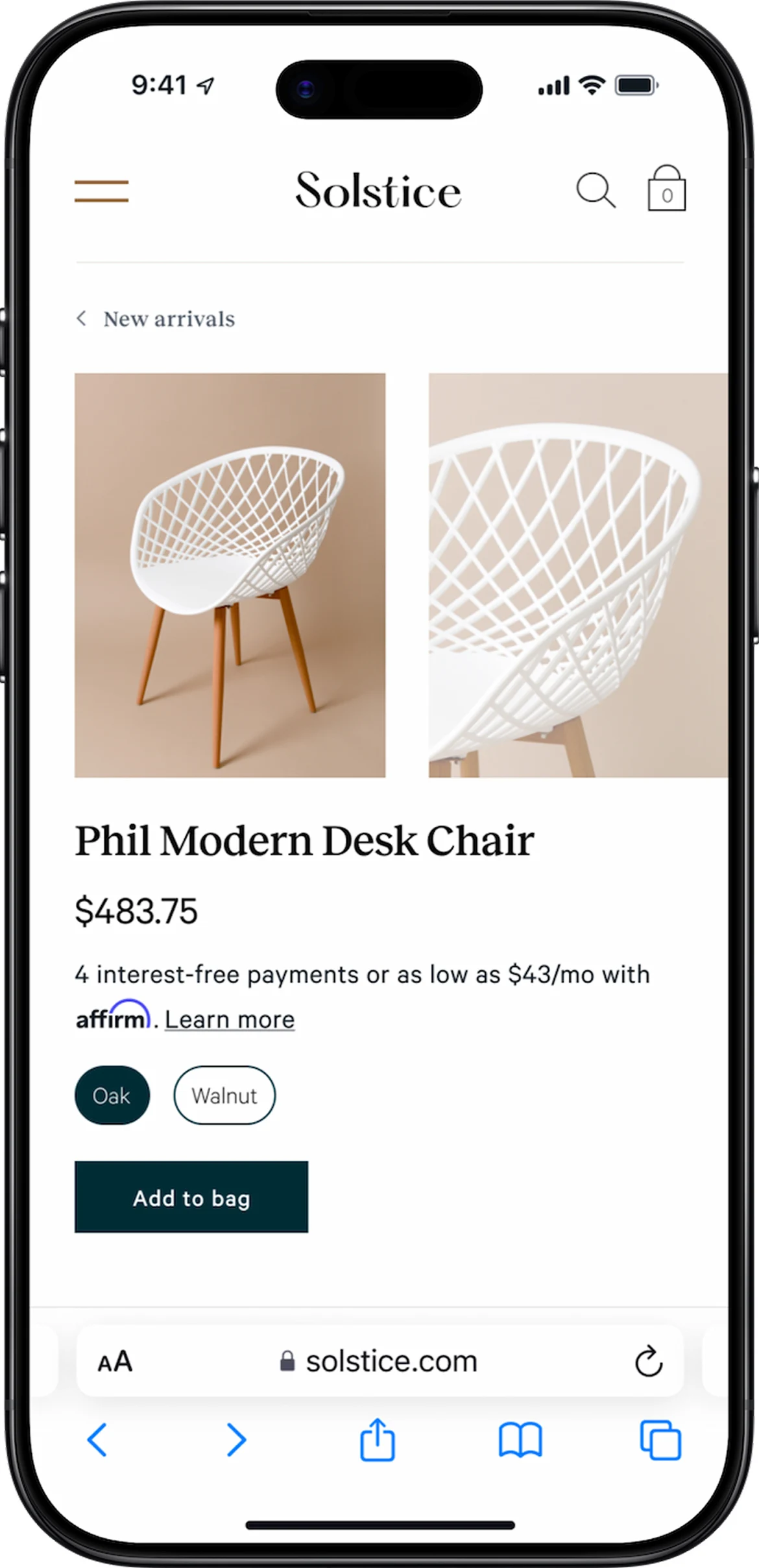Viewport: 759px width, 1568px height.
Task: Go back in browser history
Action: [97, 1440]
